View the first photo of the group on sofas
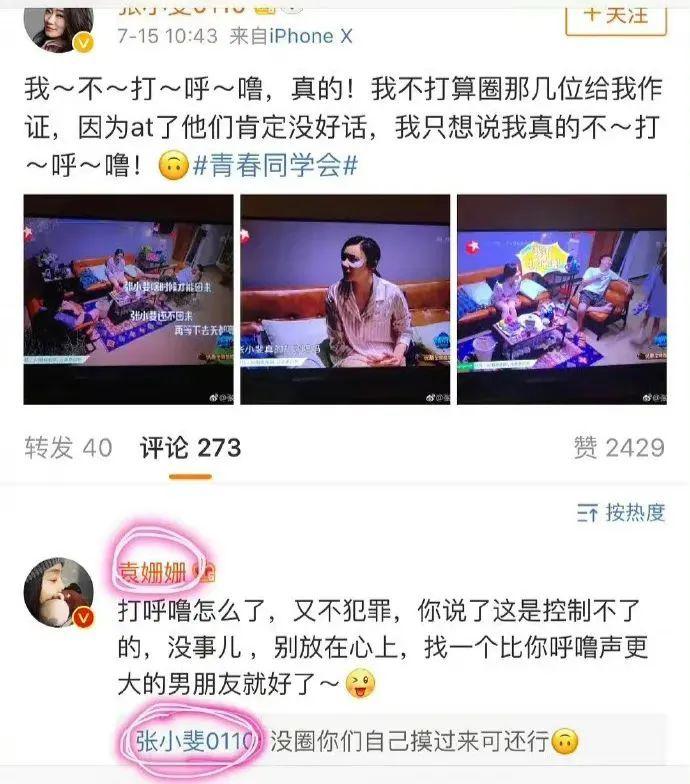 click(x=128, y=298)
